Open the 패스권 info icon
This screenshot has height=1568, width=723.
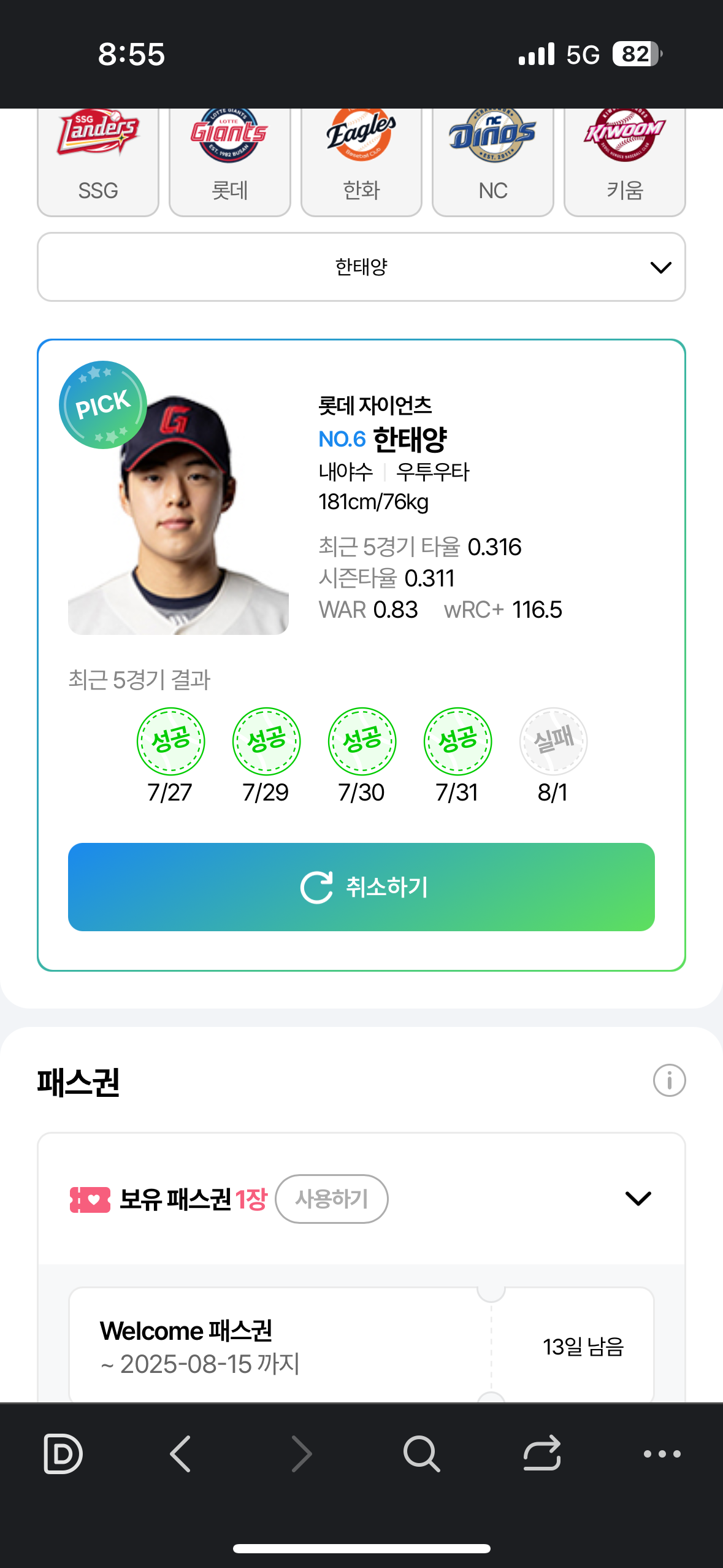click(669, 1080)
